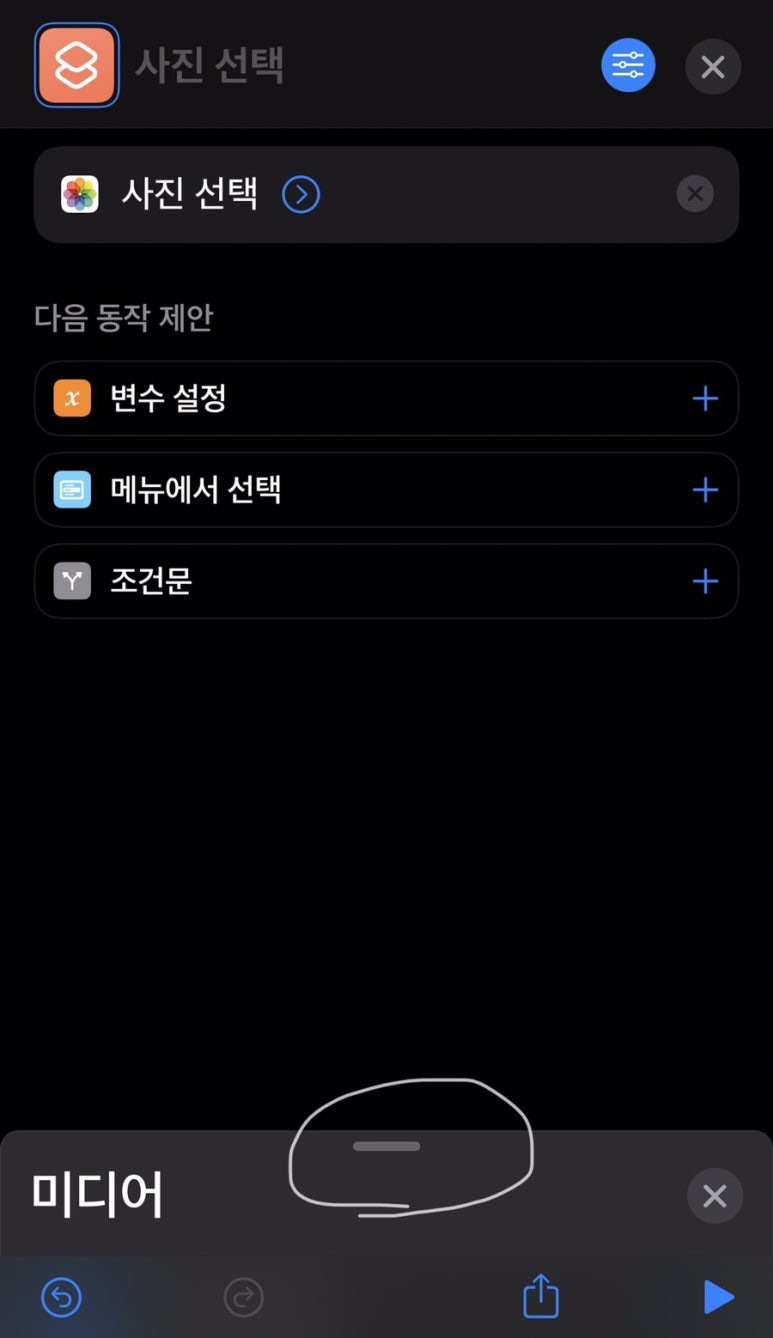Add the 메뉴에서 선택 suggested action
The image size is (773, 1338).
pyautogui.click(x=705, y=490)
